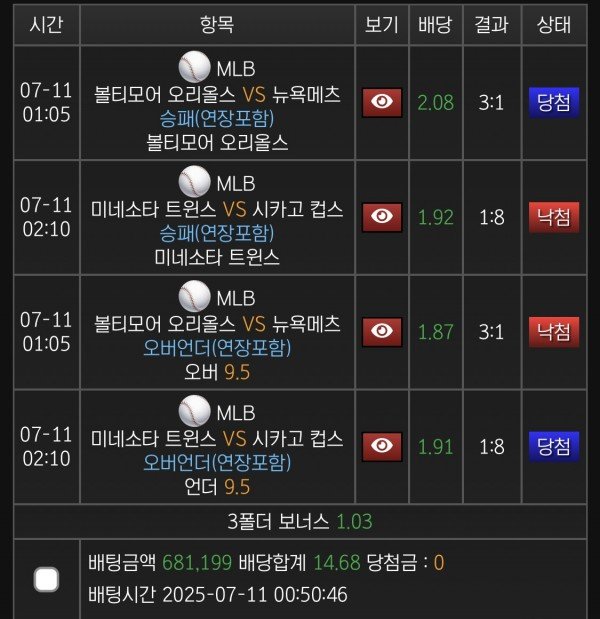Image resolution: width=600 pixels, height=619 pixels.
Task: Check the box for this bet slip
Action: (x=47, y=579)
